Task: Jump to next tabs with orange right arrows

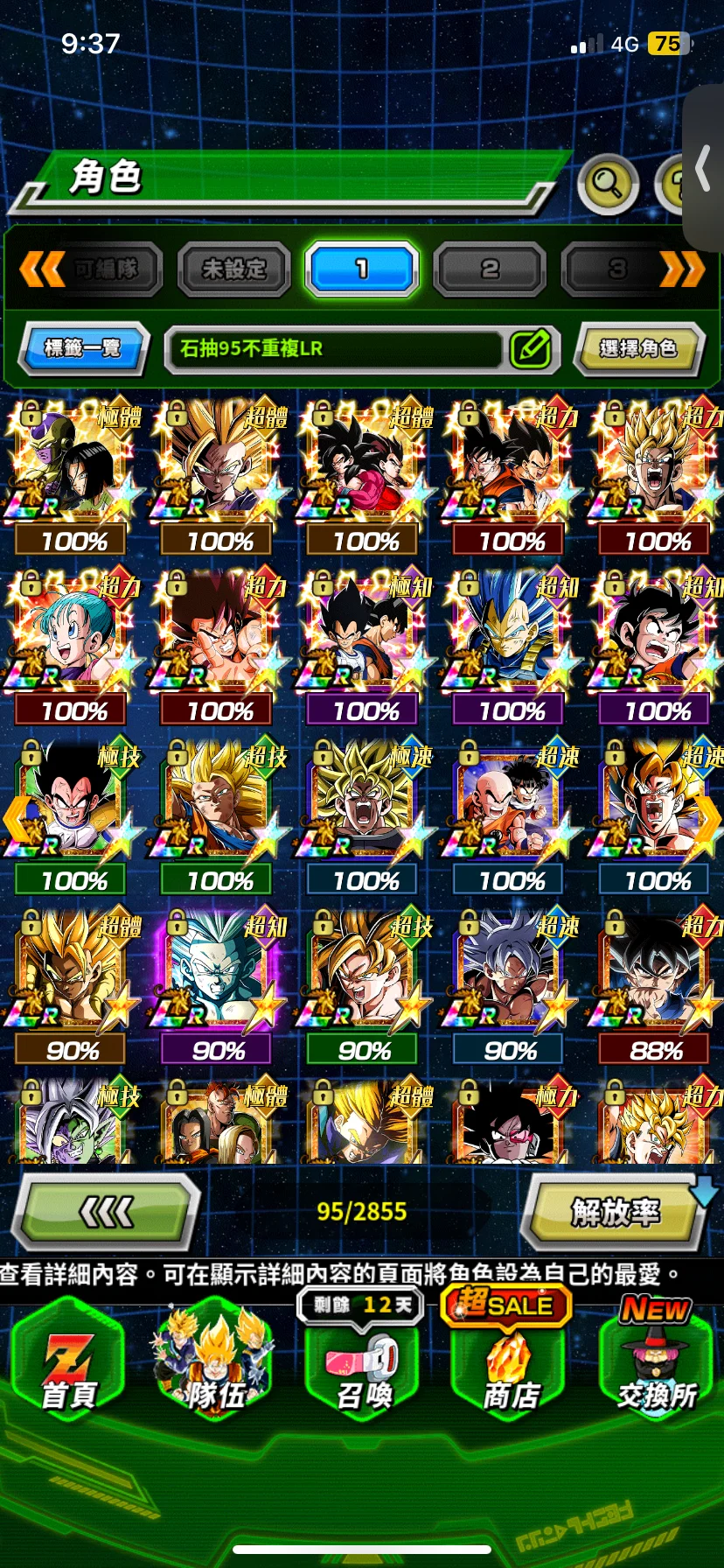Action: point(683,269)
